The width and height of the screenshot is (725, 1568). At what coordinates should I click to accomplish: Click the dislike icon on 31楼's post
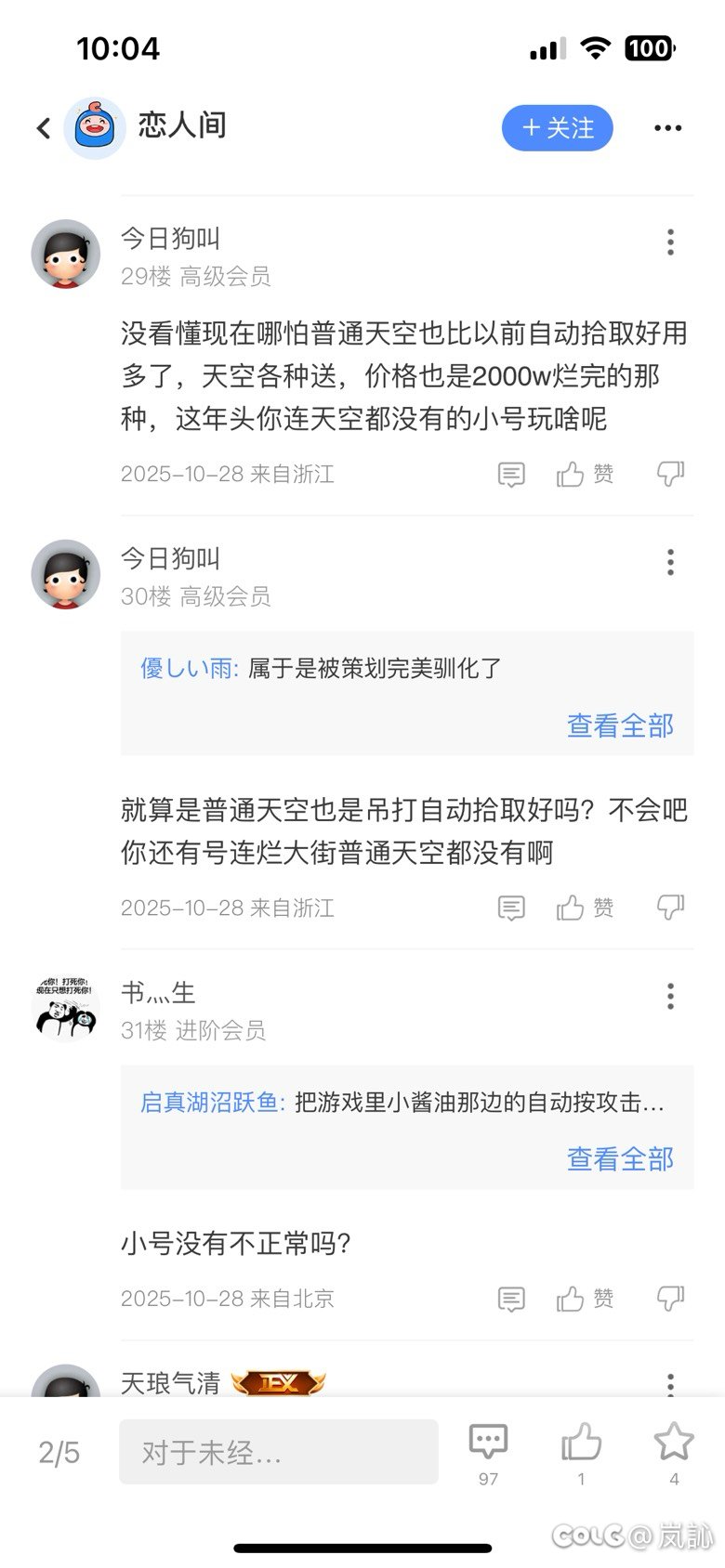click(x=671, y=1298)
